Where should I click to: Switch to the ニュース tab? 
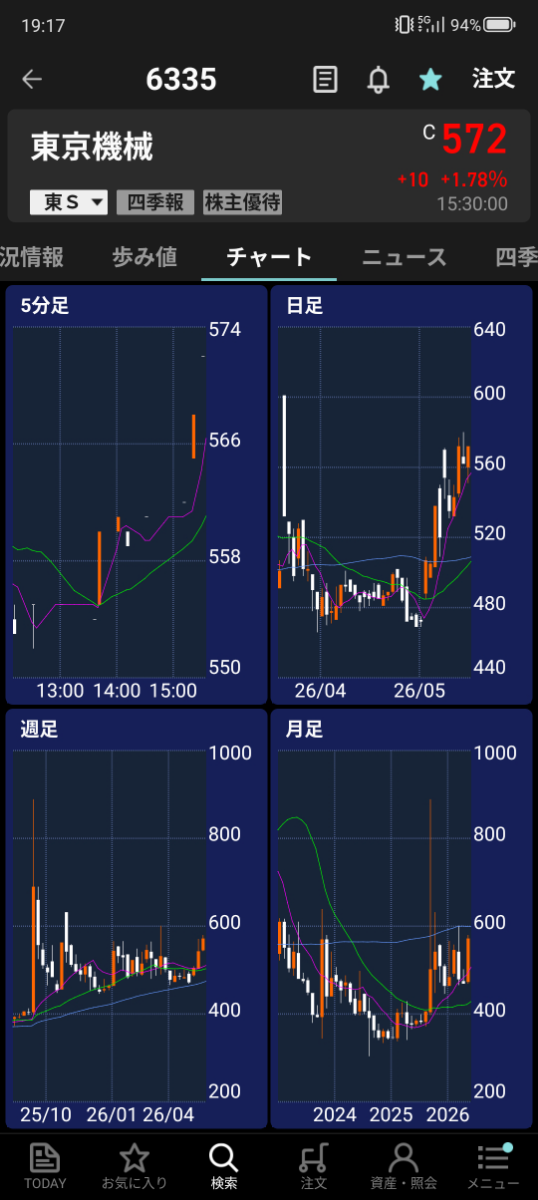coord(404,257)
